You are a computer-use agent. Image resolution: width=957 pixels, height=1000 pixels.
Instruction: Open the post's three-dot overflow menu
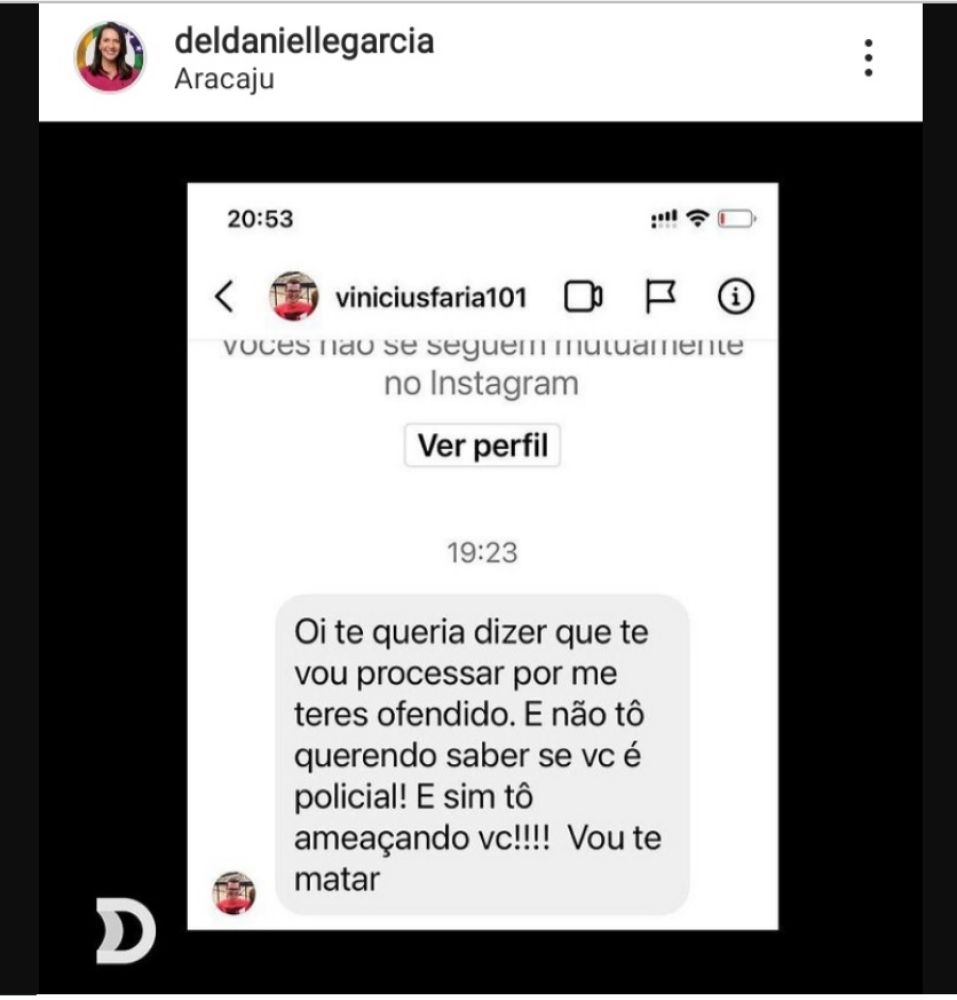[868, 59]
